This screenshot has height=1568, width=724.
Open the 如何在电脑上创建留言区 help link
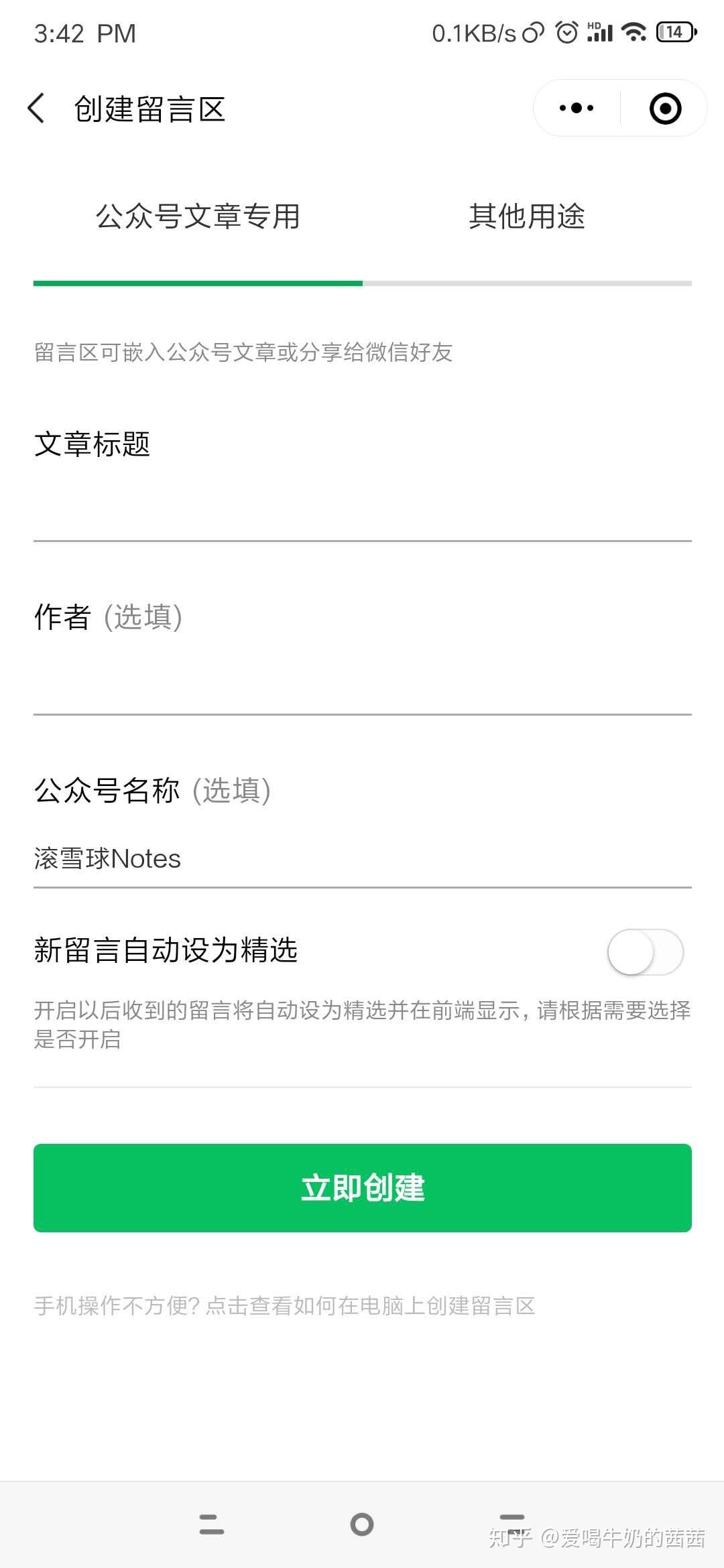284,1305
